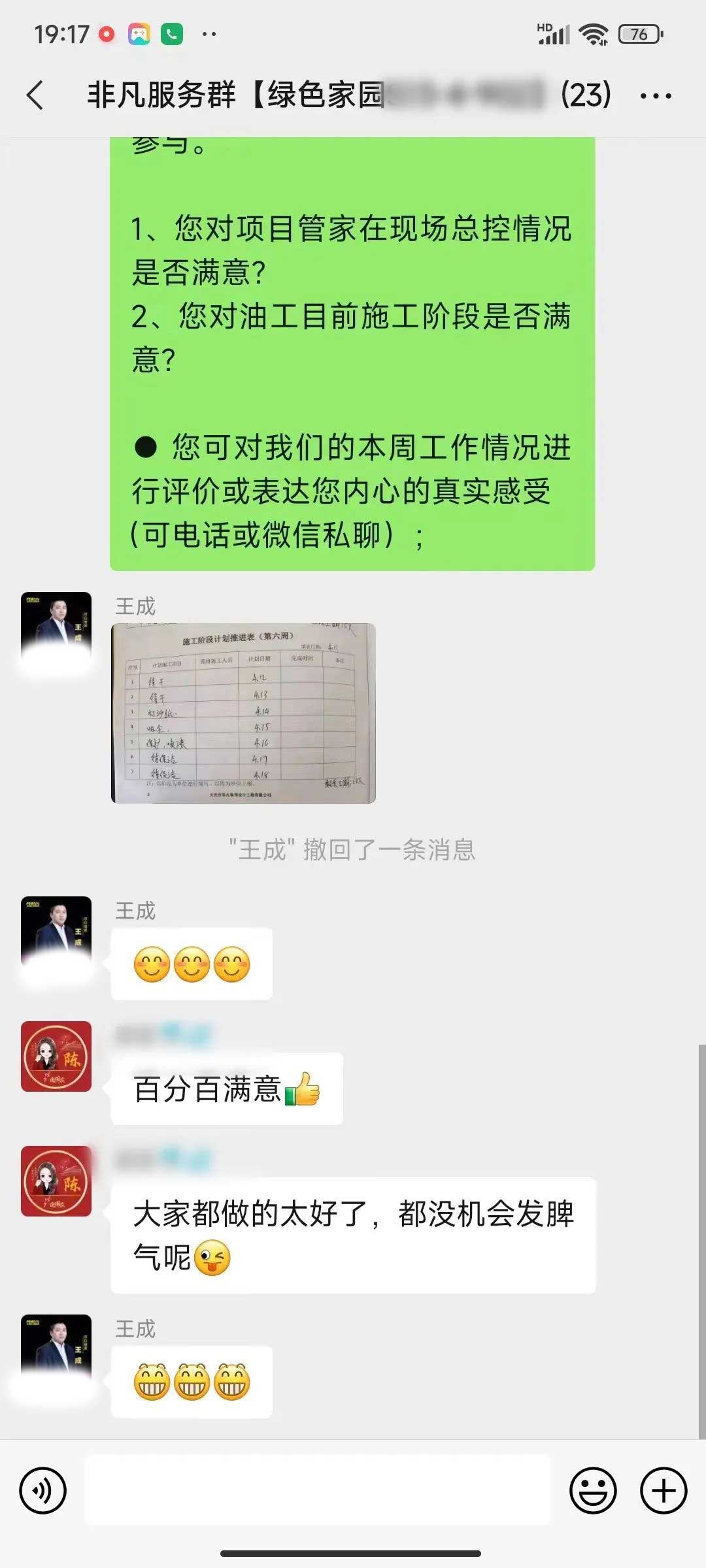Switch to voice message input
This screenshot has width=706, height=1568.
tap(43, 1491)
